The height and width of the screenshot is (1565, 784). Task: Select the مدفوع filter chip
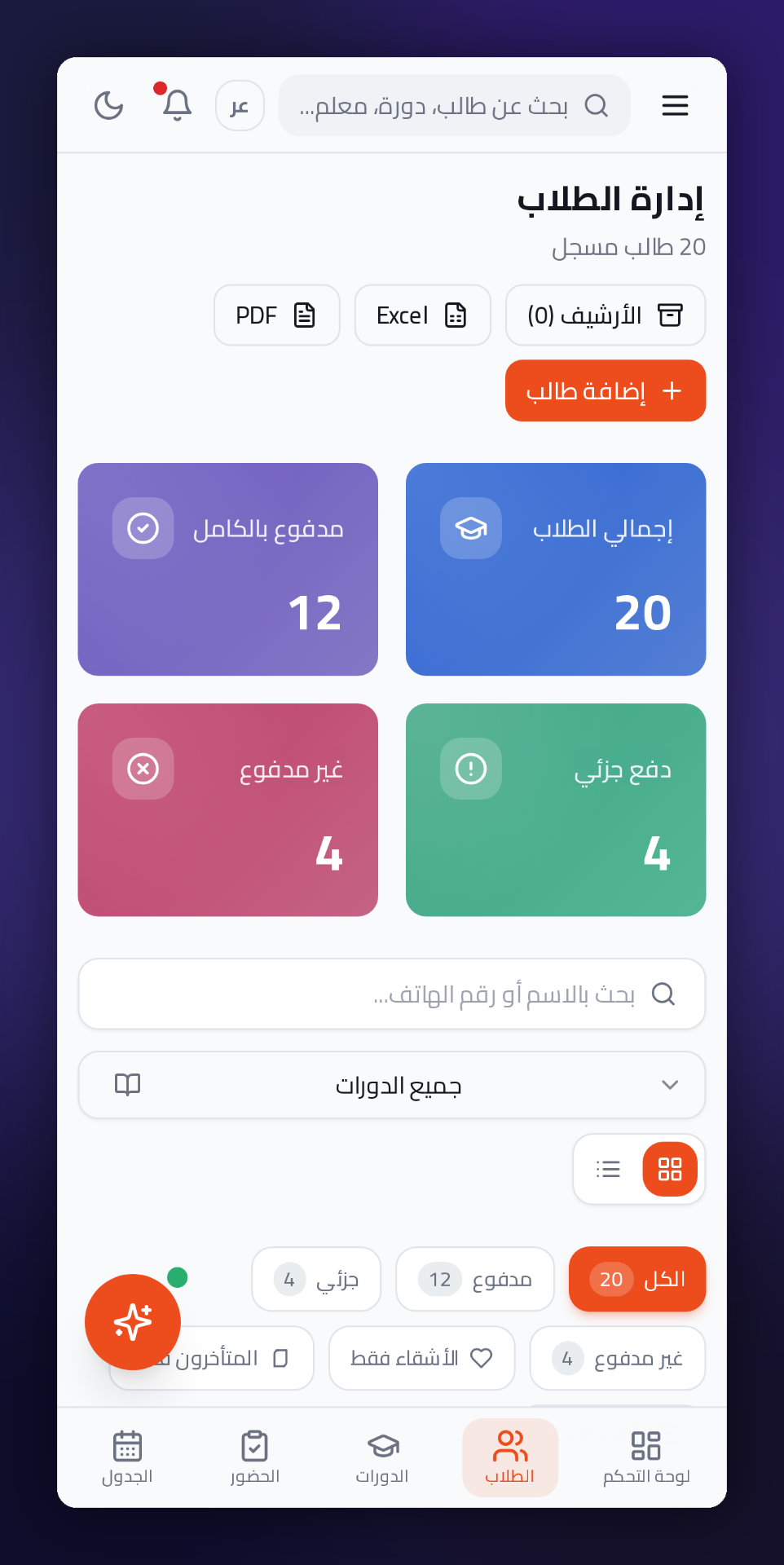pyautogui.click(x=475, y=1279)
